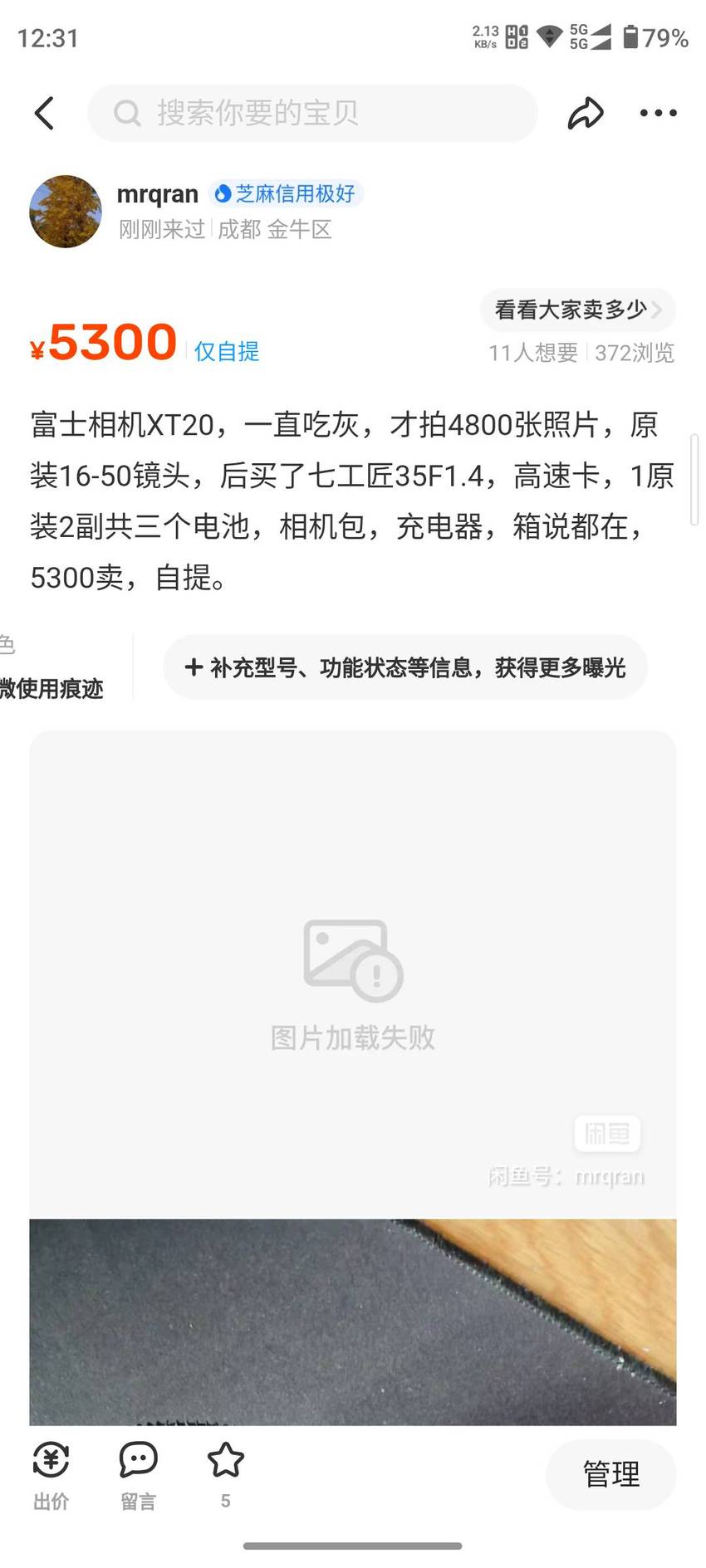Open the failed-to-load product image
This screenshot has width=706, height=1568.
tap(353, 975)
